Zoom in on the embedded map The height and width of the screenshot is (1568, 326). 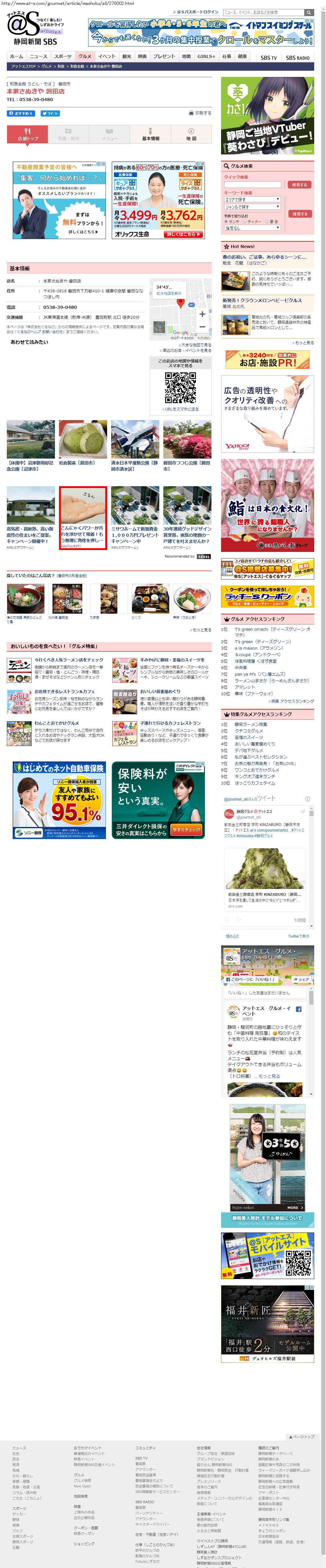point(202,314)
